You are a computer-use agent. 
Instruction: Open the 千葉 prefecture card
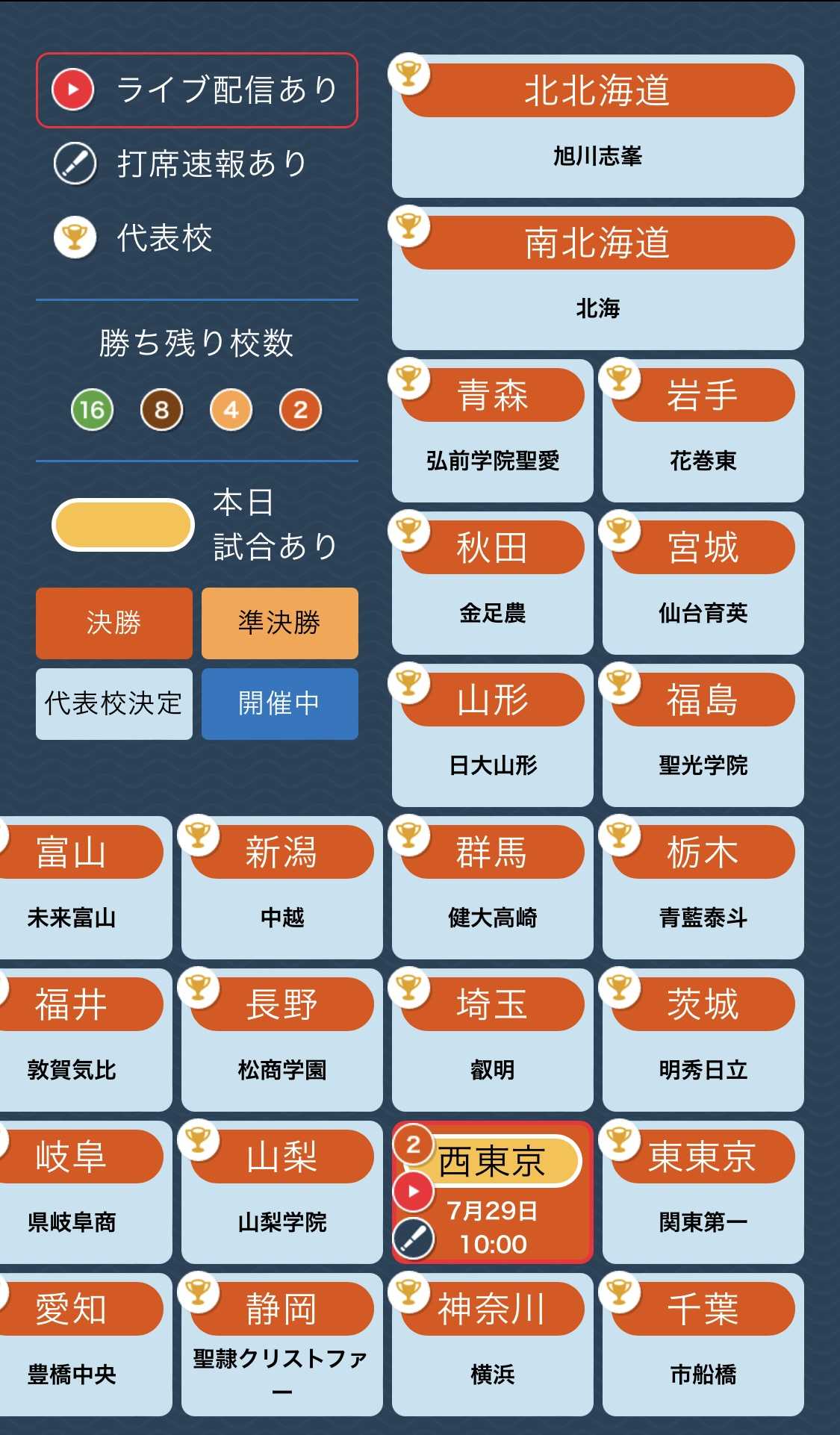(x=703, y=1345)
